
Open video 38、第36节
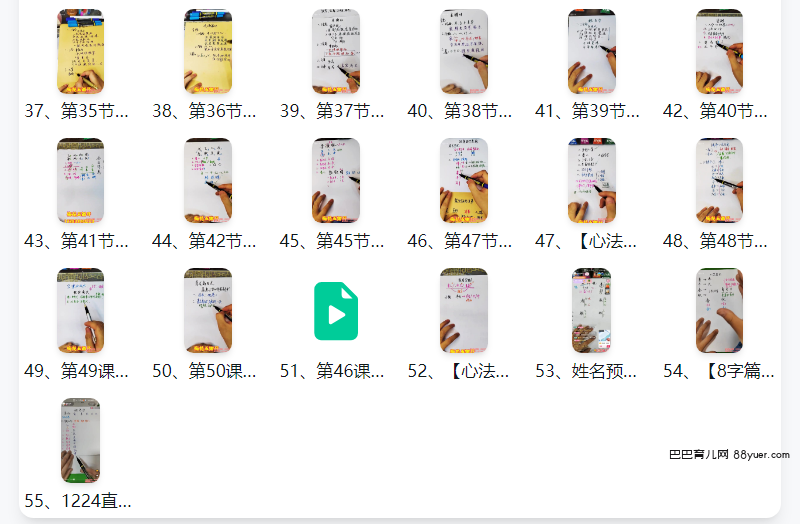click(x=207, y=52)
